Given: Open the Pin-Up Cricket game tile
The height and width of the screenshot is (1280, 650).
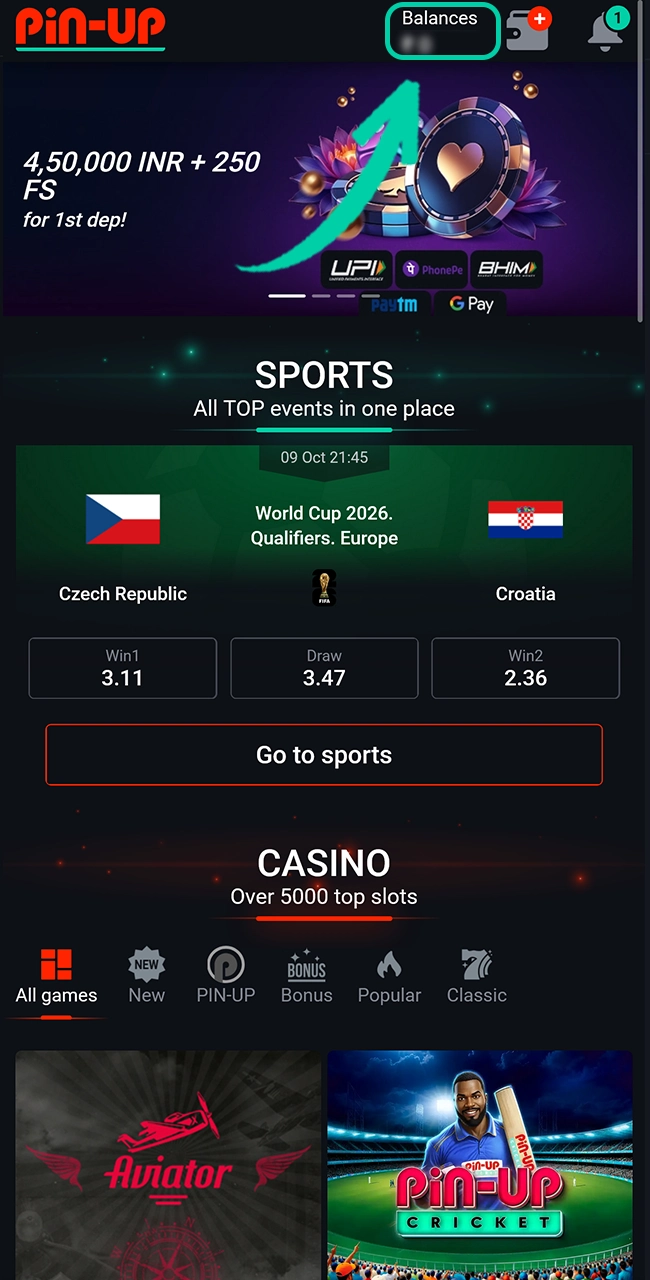Looking at the screenshot, I should [480, 1165].
